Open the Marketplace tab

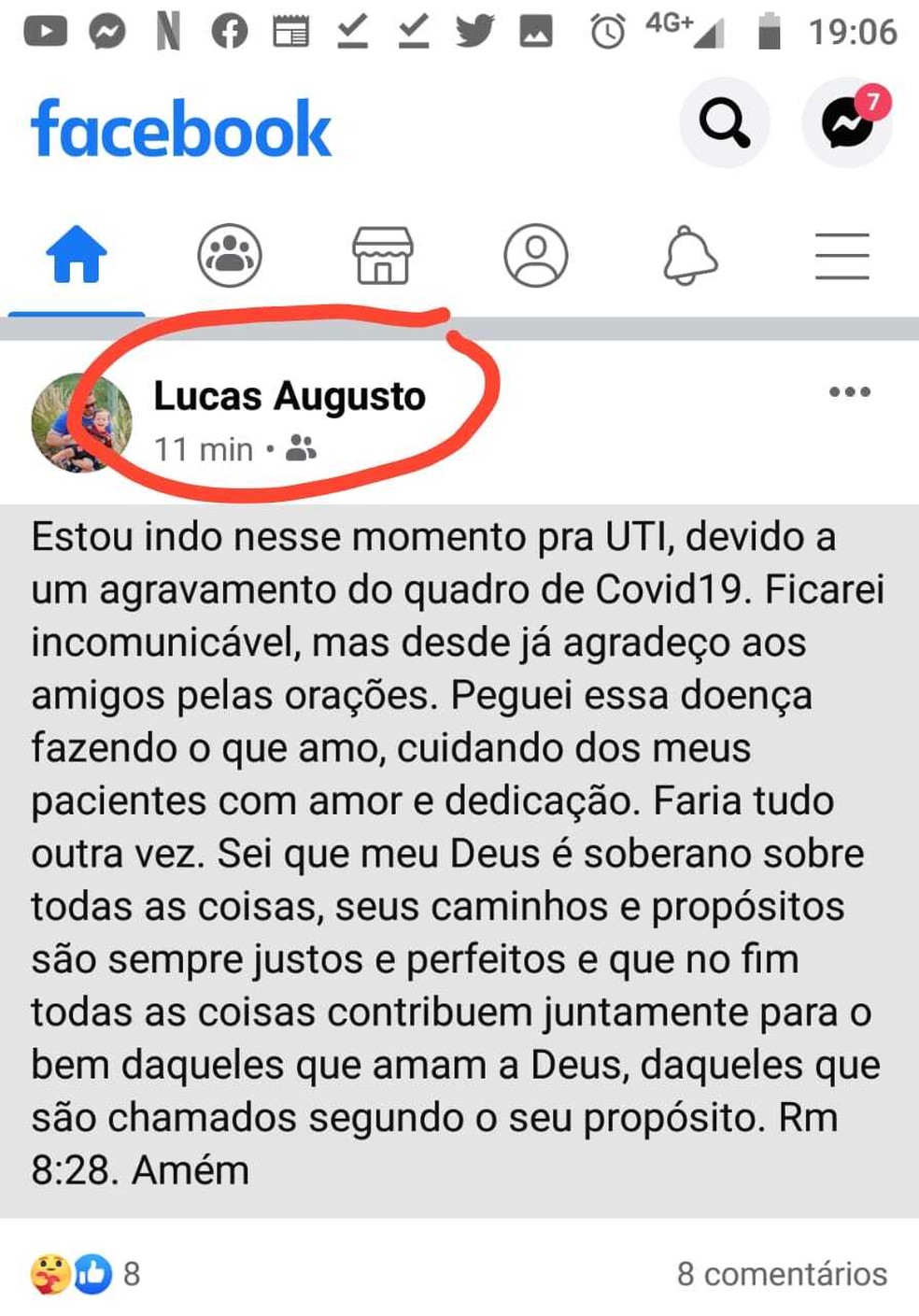[382, 255]
